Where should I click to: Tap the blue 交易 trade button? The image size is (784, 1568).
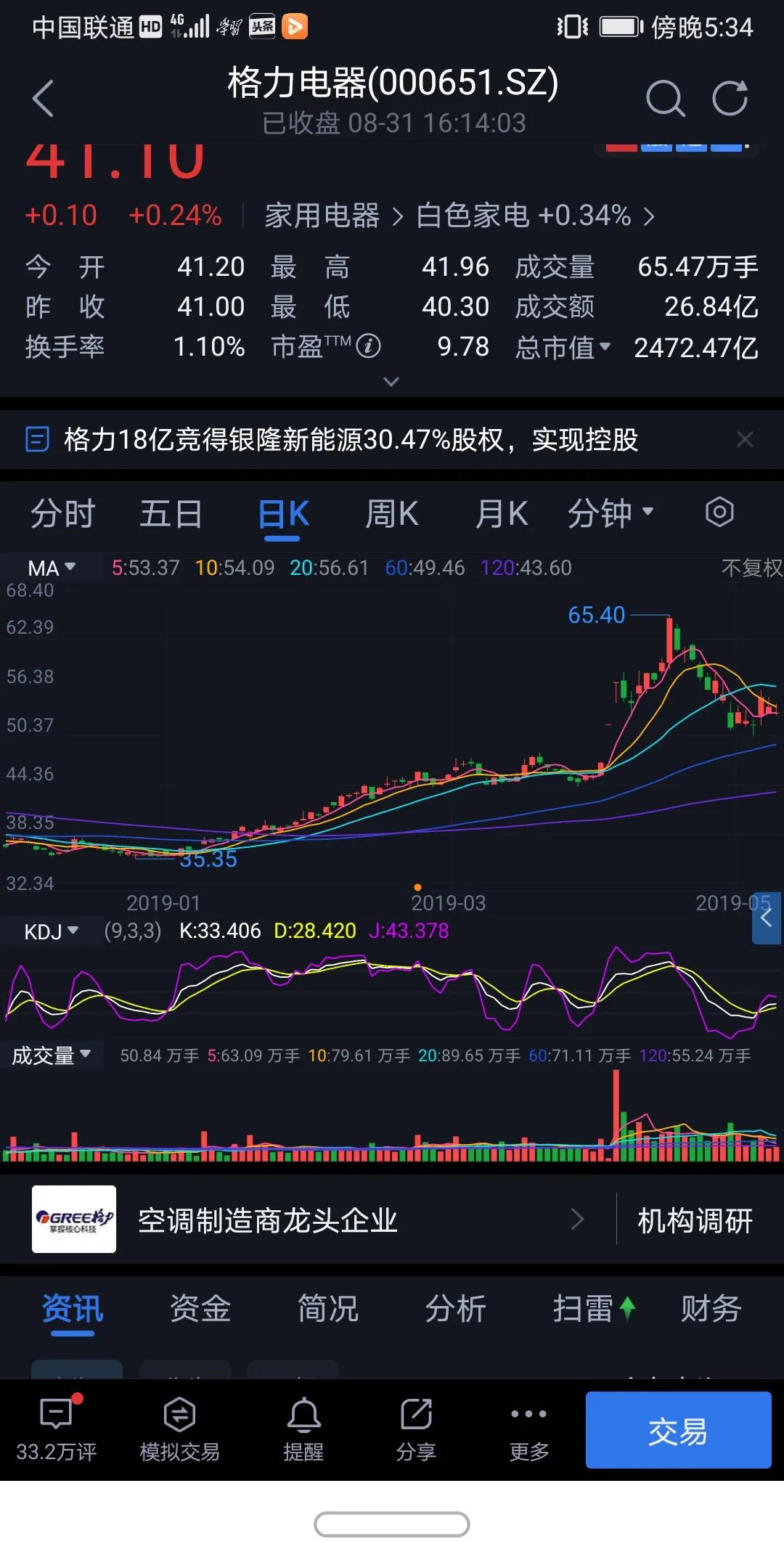678,1430
